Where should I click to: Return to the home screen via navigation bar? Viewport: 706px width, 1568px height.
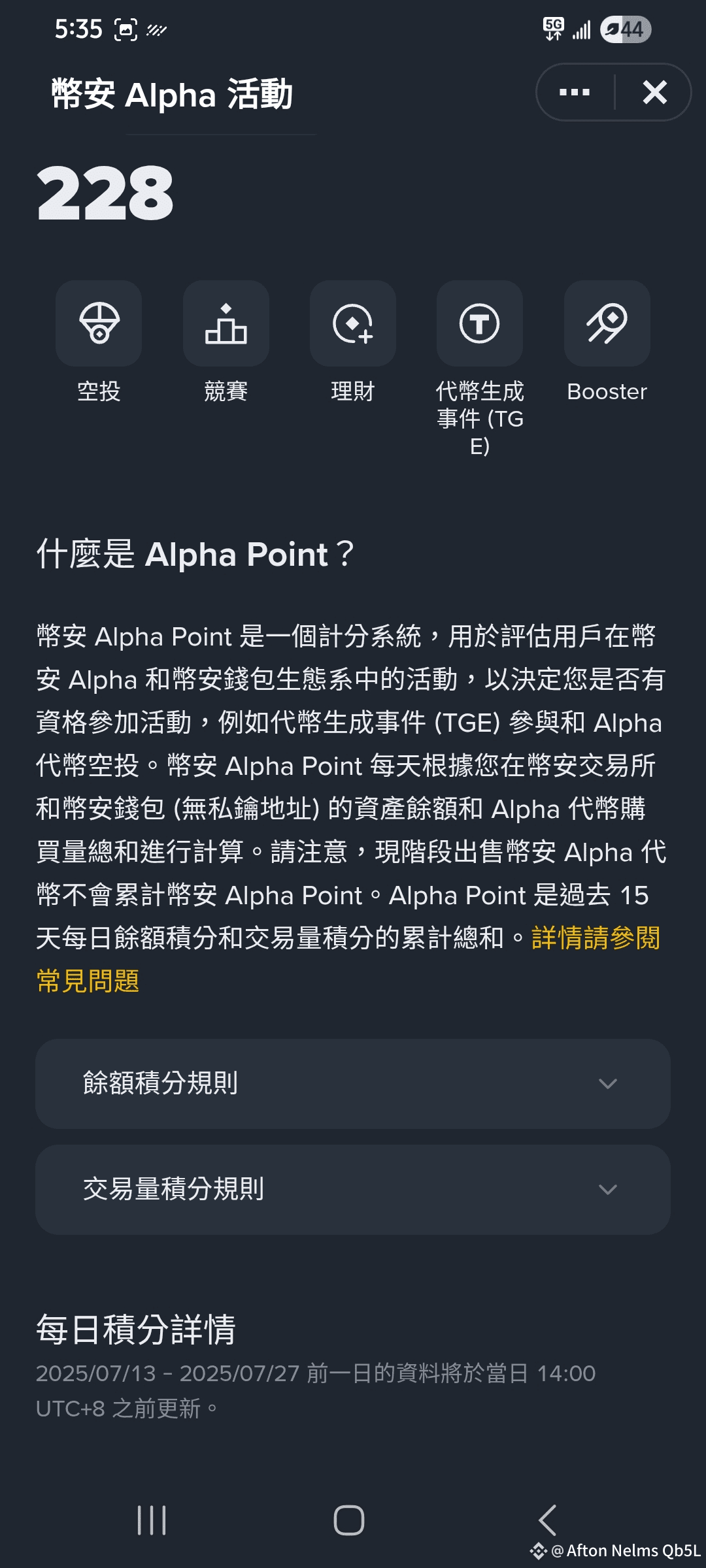point(349,1520)
